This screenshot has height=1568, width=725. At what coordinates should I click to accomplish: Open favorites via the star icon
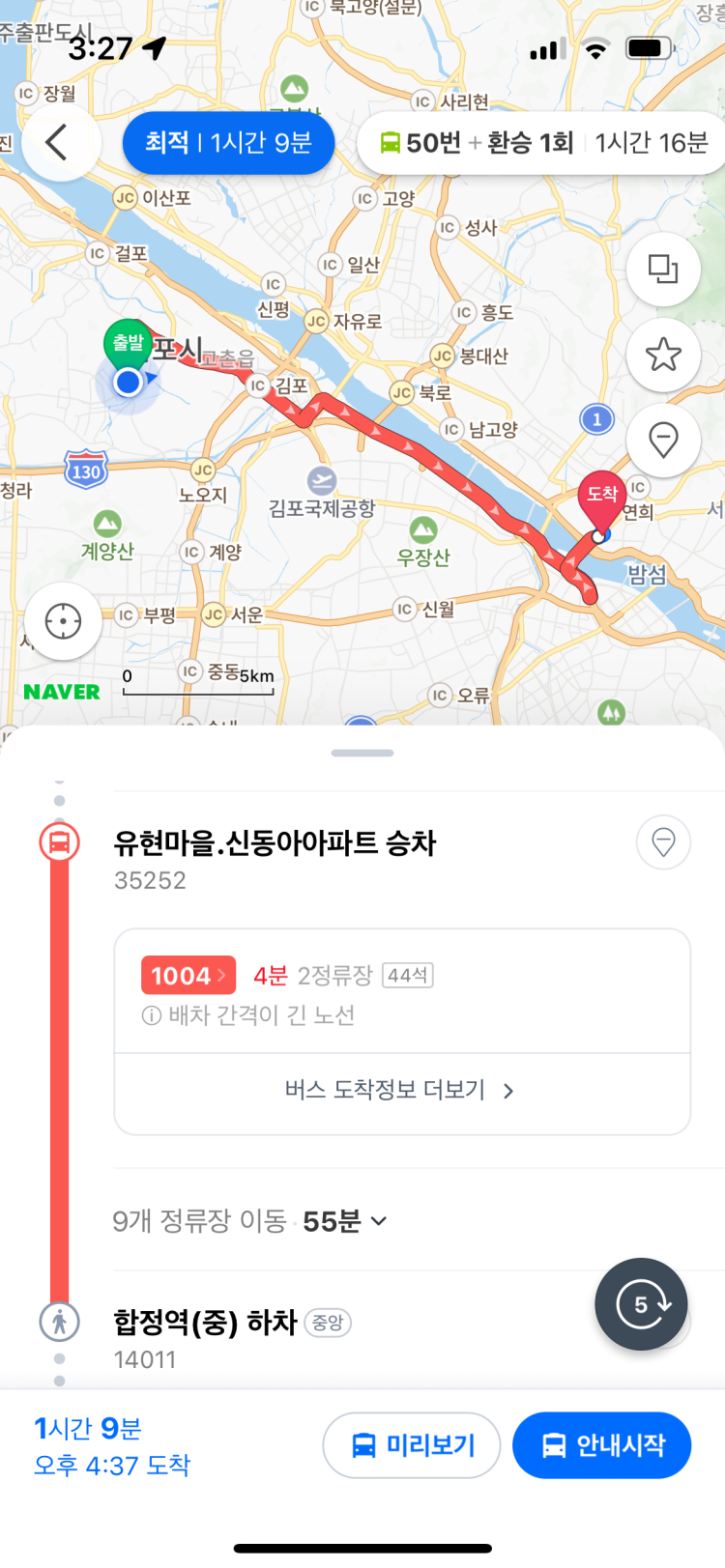point(663,355)
